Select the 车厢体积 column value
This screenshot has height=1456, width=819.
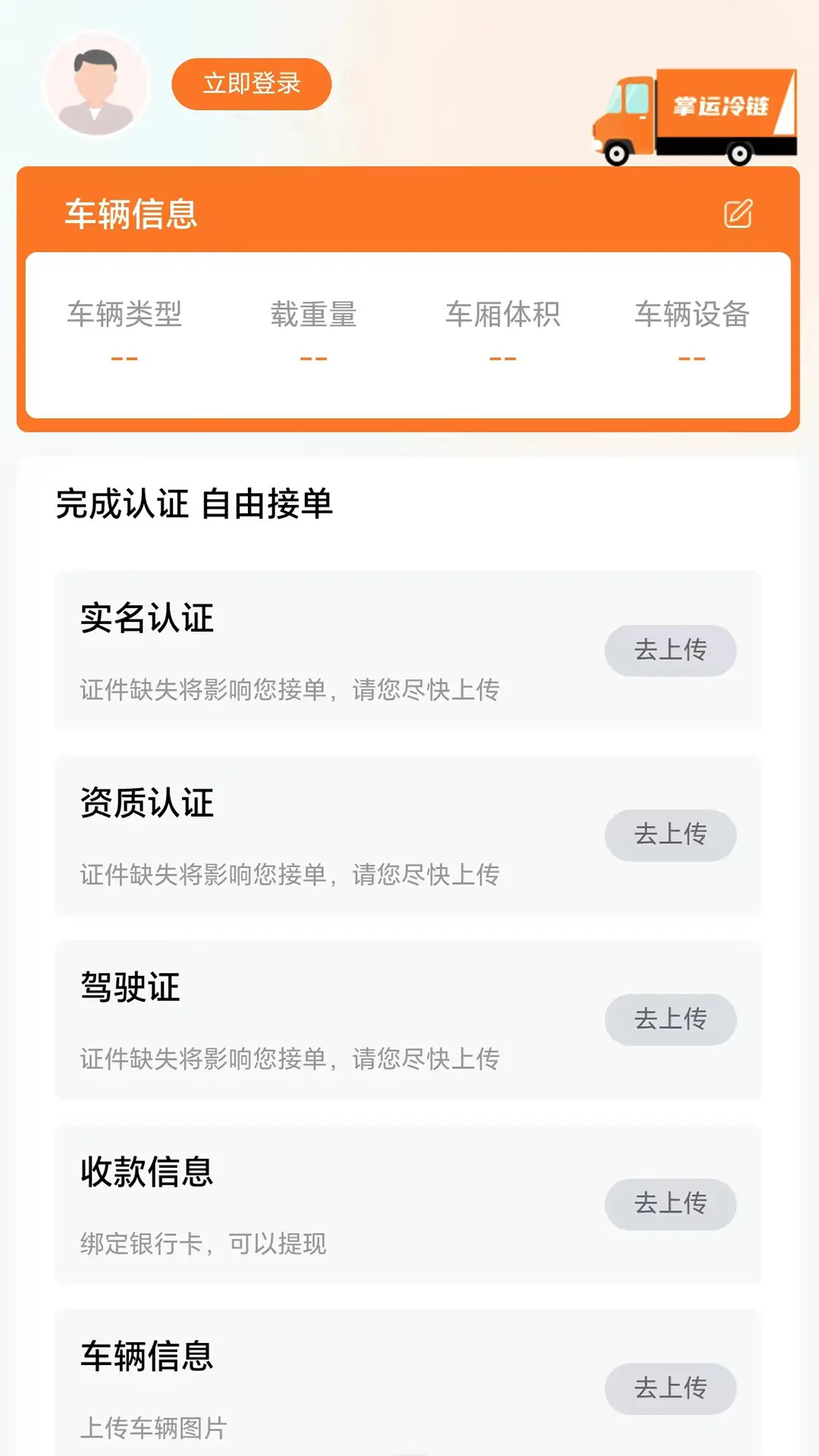pyautogui.click(x=502, y=356)
